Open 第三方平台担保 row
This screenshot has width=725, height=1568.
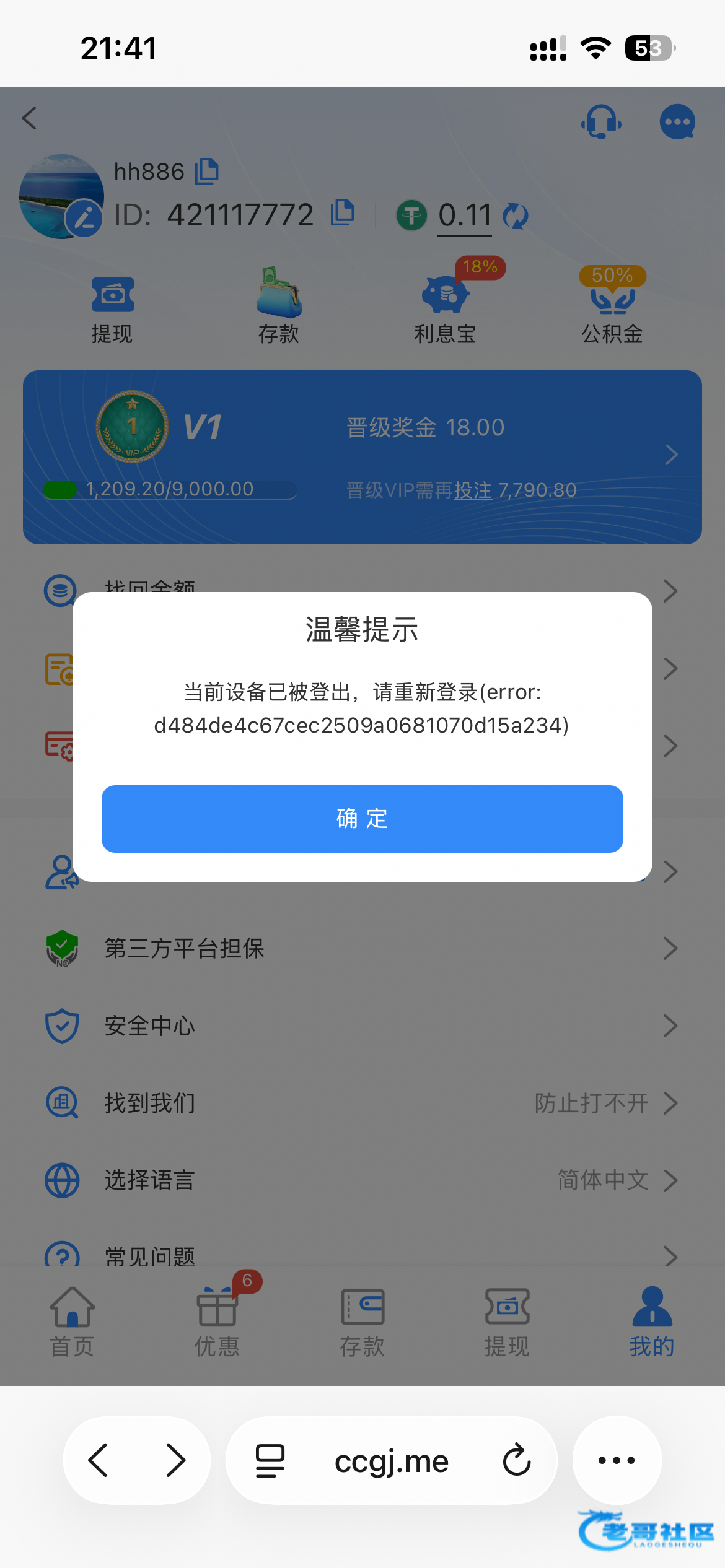point(362,948)
